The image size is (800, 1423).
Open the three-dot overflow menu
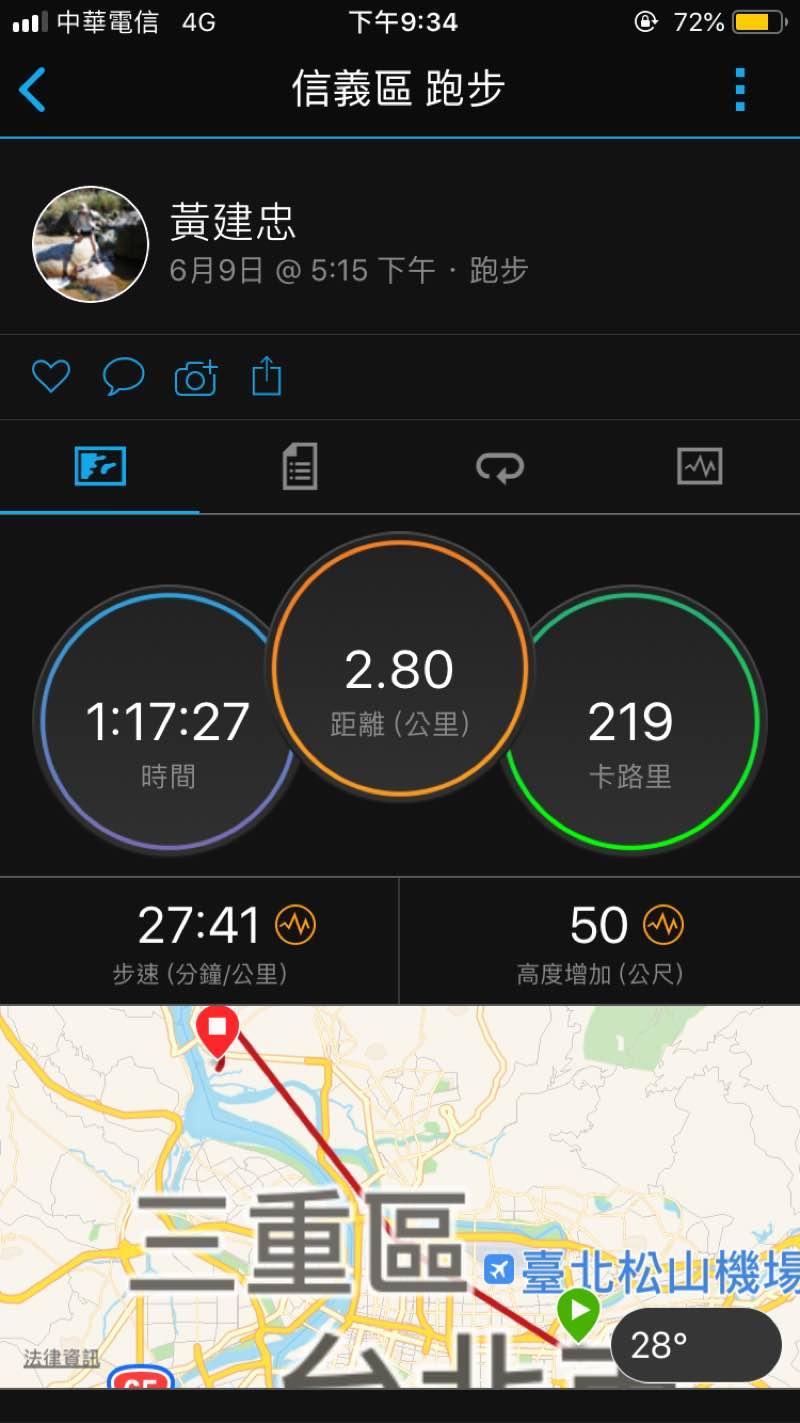740,90
